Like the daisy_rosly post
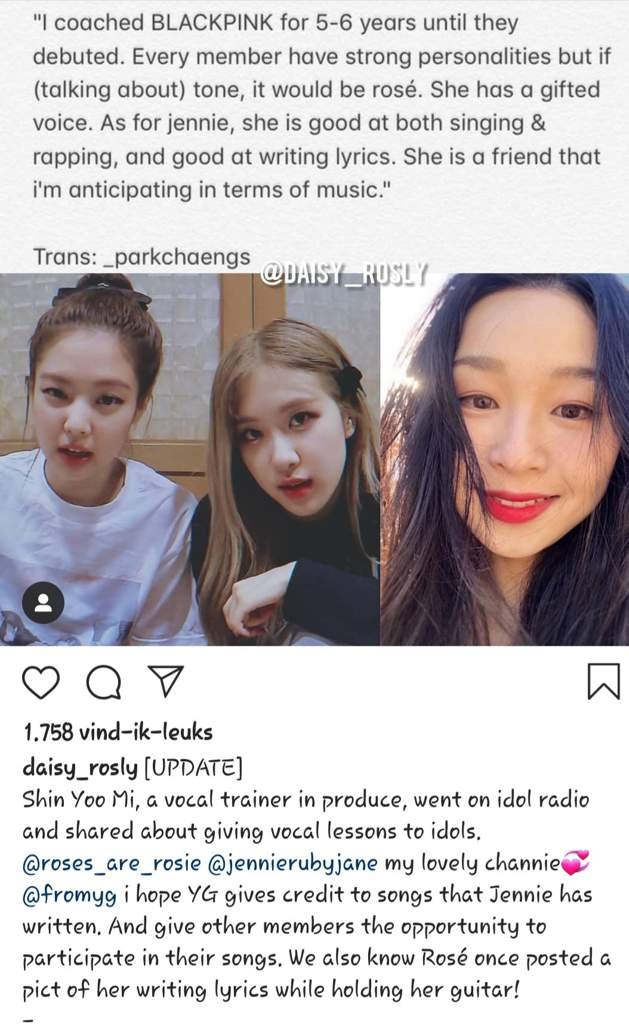 (x=40, y=682)
